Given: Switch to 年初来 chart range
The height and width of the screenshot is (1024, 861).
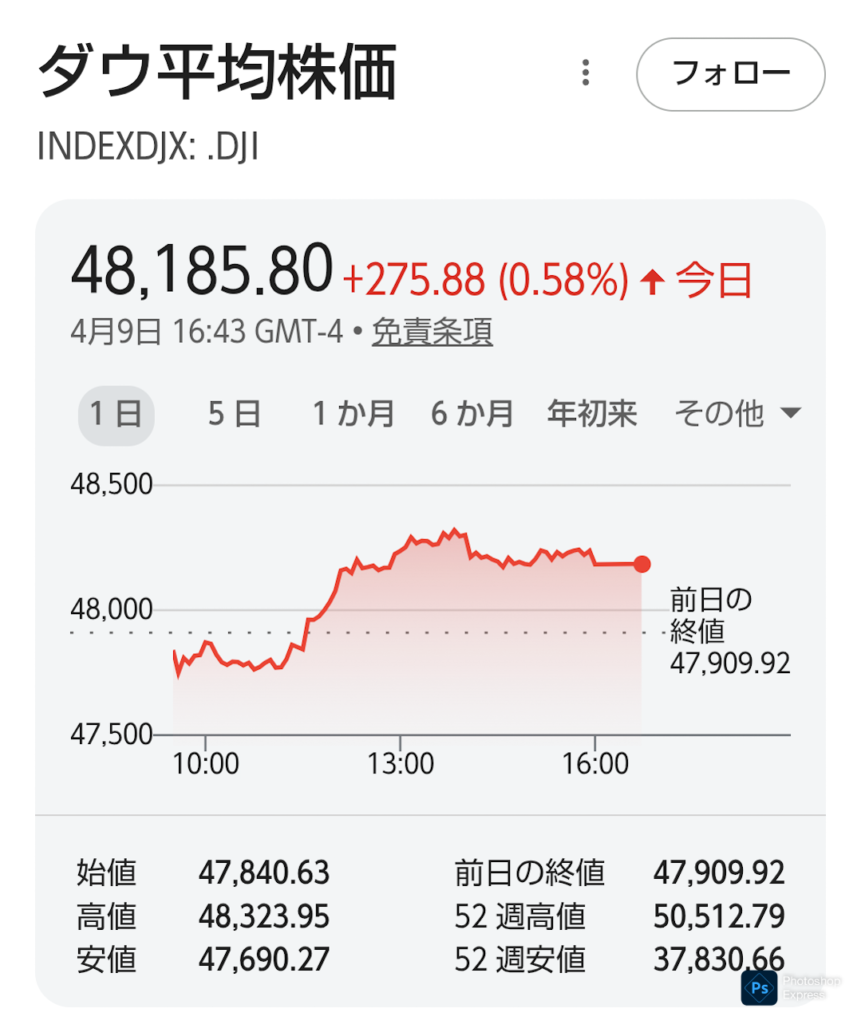Looking at the screenshot, I should click(x=592, y=413).
